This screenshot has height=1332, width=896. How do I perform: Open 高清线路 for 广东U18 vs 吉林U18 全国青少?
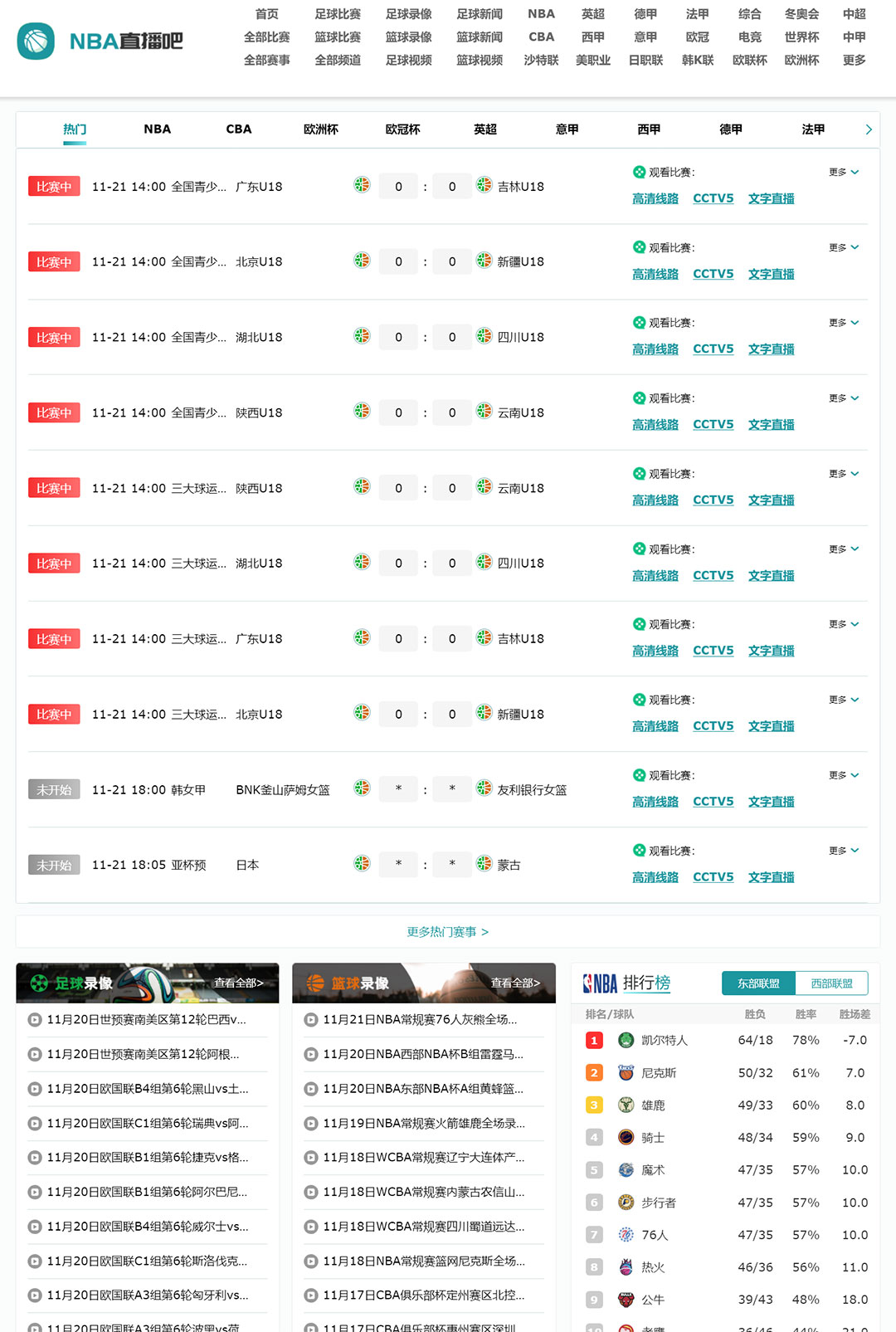[x=655, y=199]
